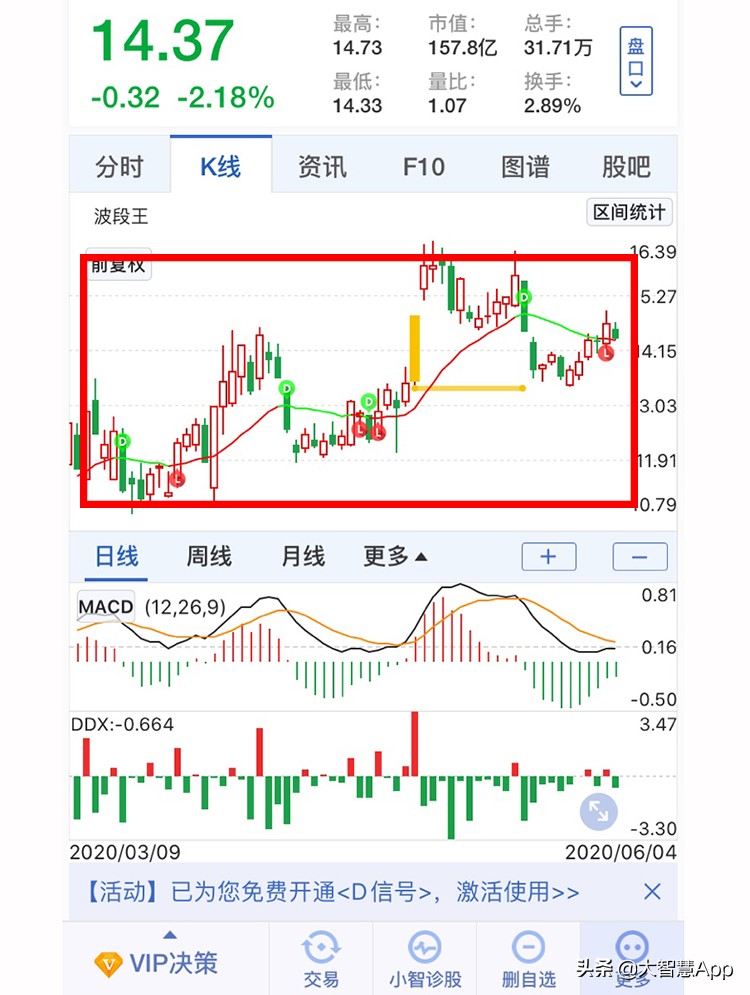Select the 小智诊股 diagnosis icon

click(426, 957)
